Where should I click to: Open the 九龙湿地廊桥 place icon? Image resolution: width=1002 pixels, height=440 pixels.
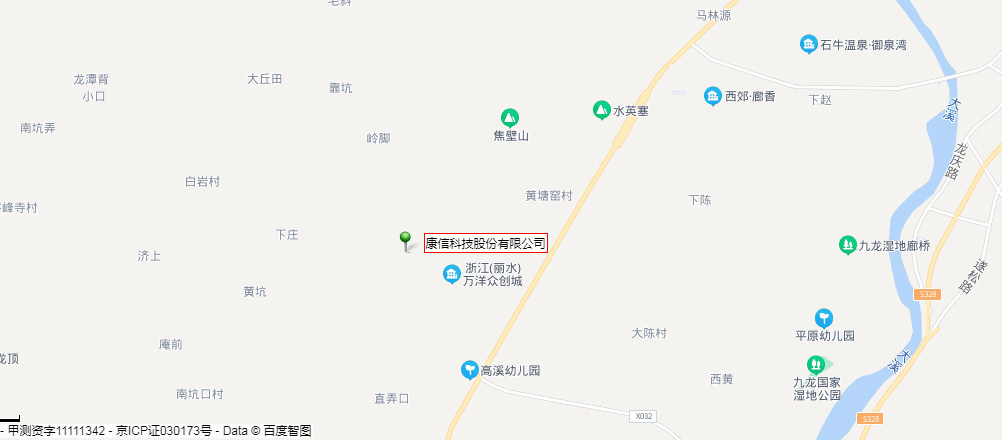coord(847,244)
